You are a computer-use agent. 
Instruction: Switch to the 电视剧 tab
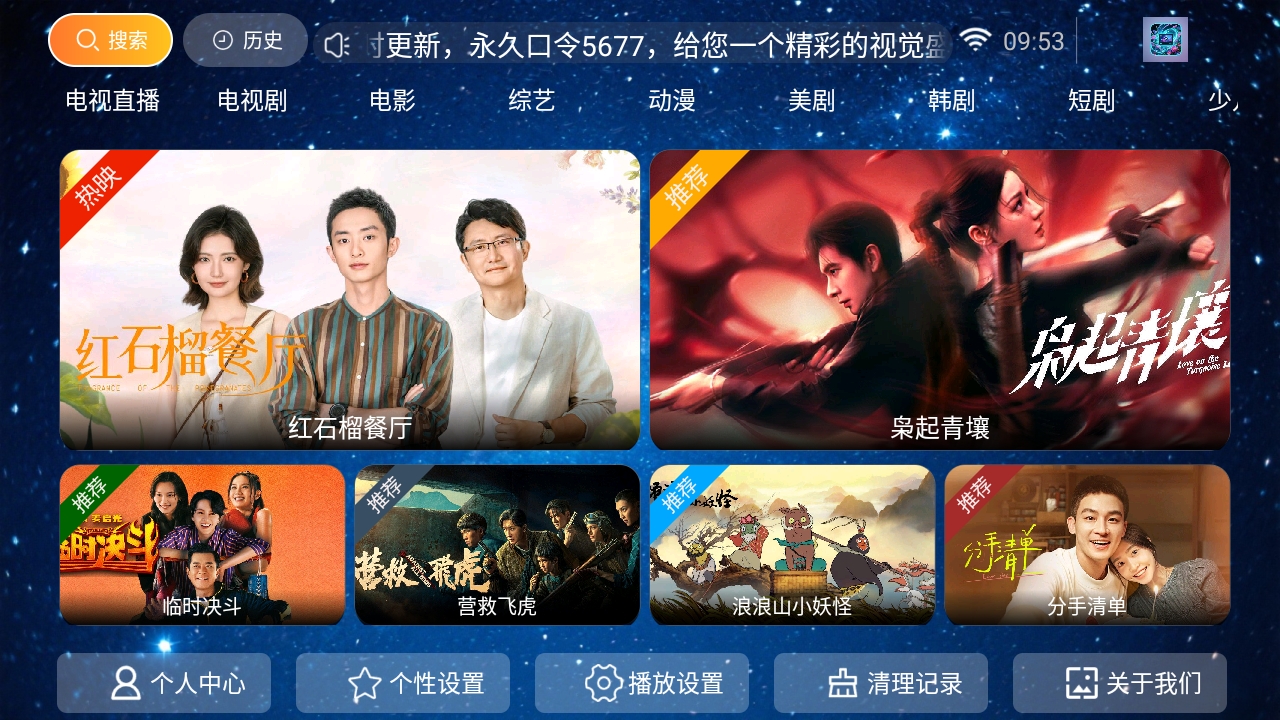[252, 100]
